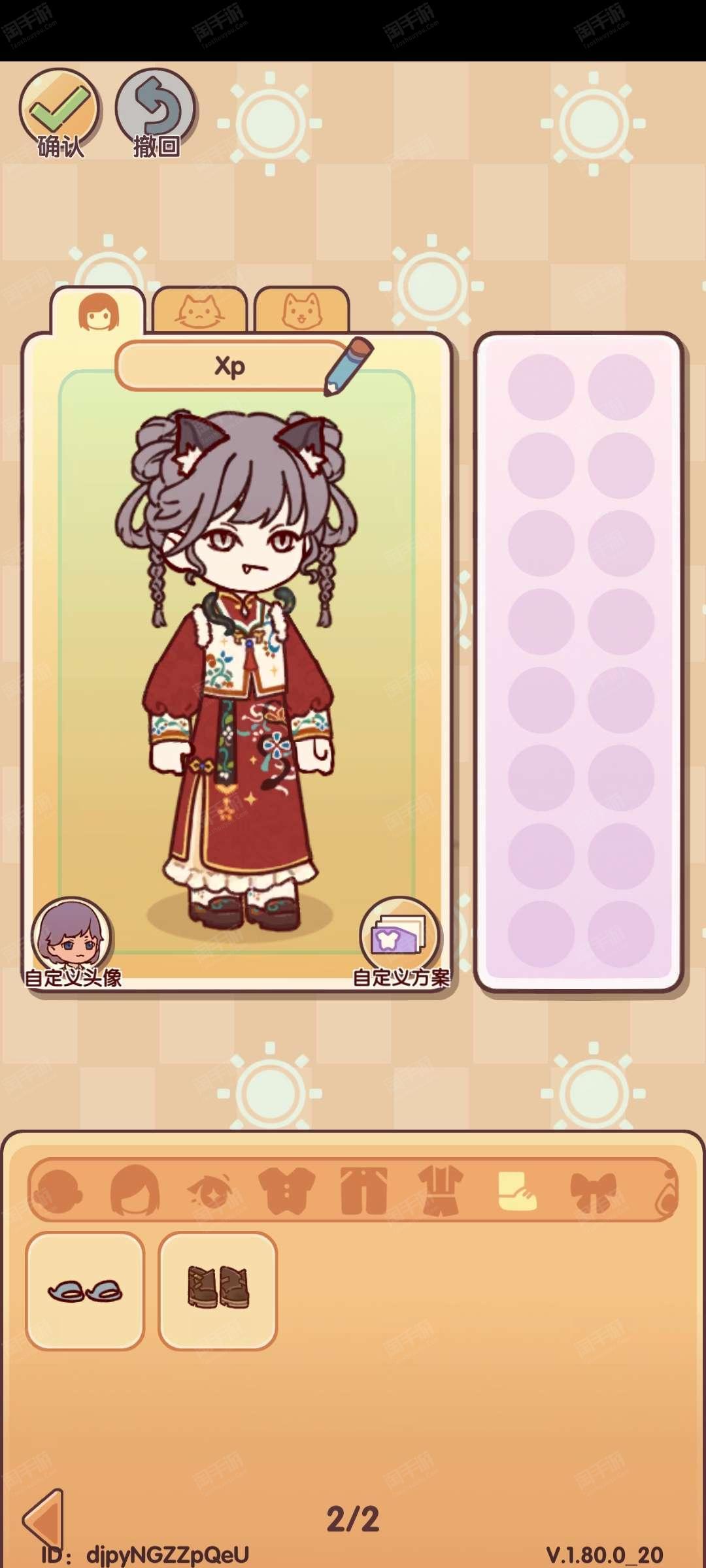Image resolution: width=706 pixels, height=1568 pixels.
Task: Confirm the outfit with the 确认 button
Action: coord(59,113)
